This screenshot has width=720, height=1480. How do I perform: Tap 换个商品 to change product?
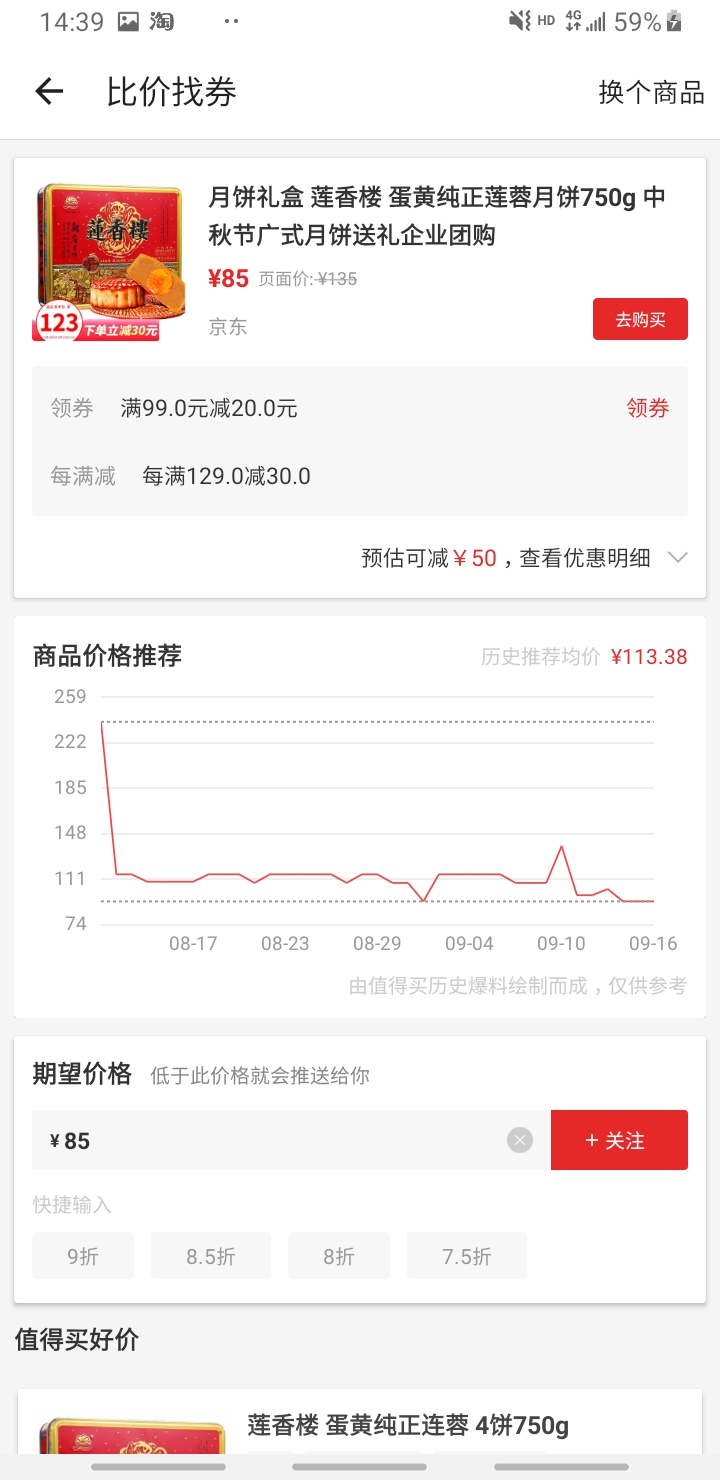(651, 92)
